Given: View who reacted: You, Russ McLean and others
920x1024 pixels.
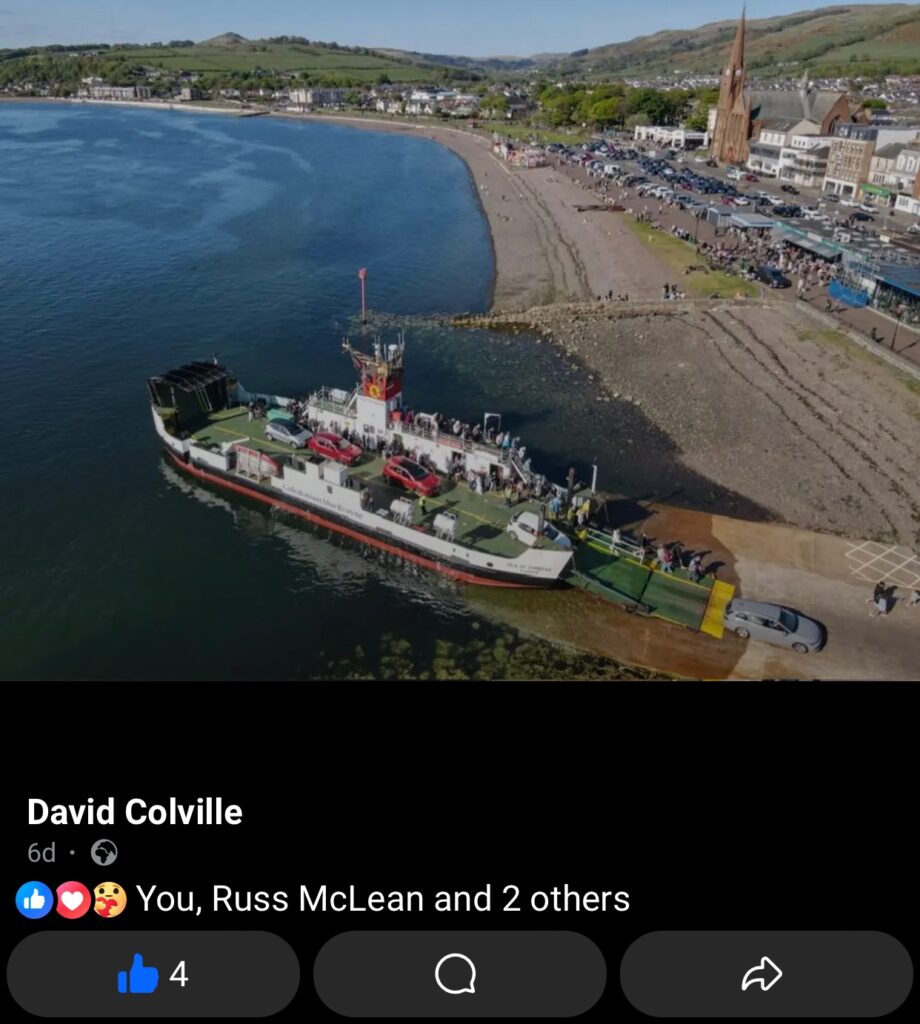Looking at the screenshot, I should point(382,899).
